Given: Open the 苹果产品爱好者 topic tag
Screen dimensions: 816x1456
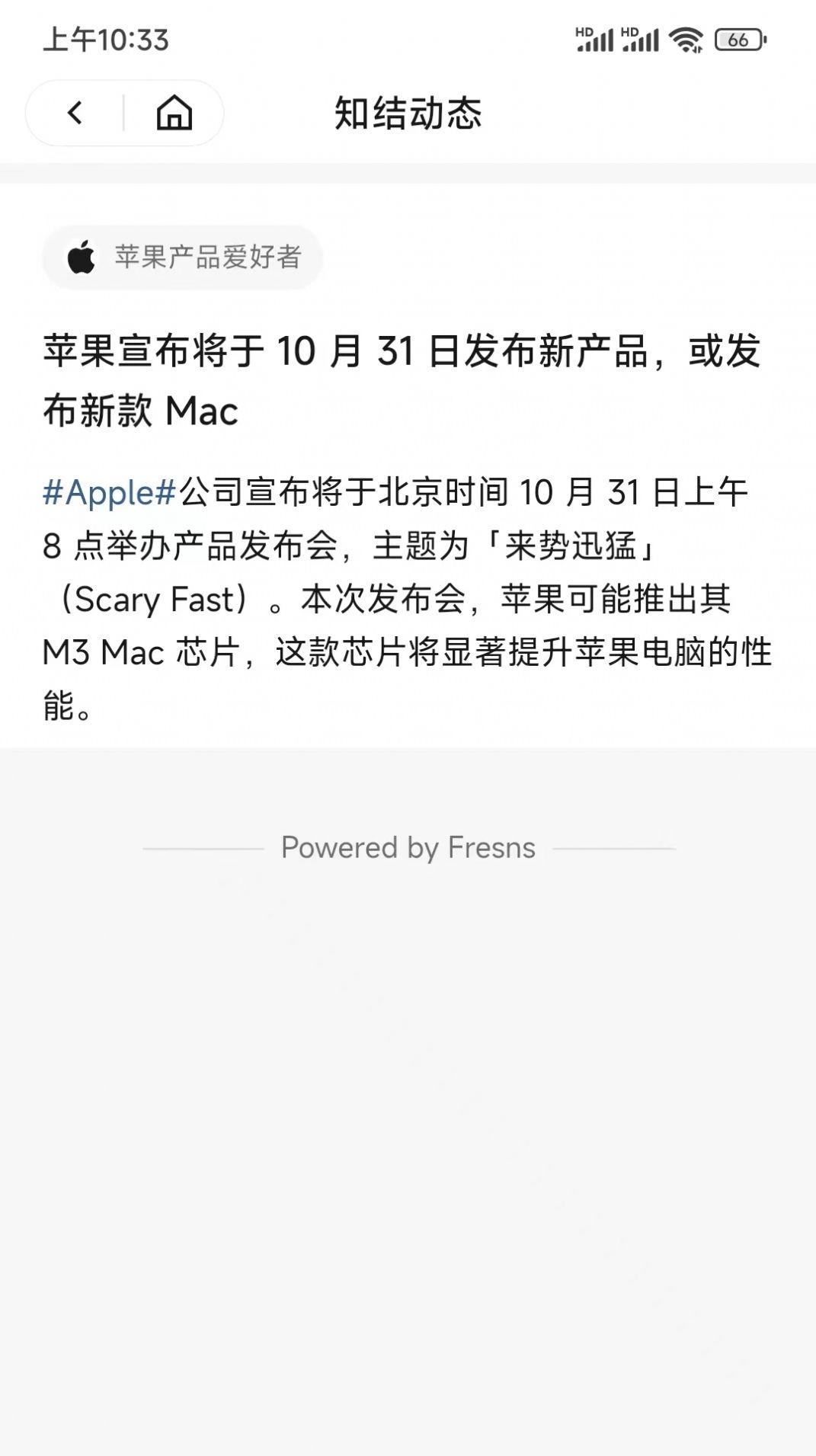Looking at the screenshot, I should coord(206,258).
